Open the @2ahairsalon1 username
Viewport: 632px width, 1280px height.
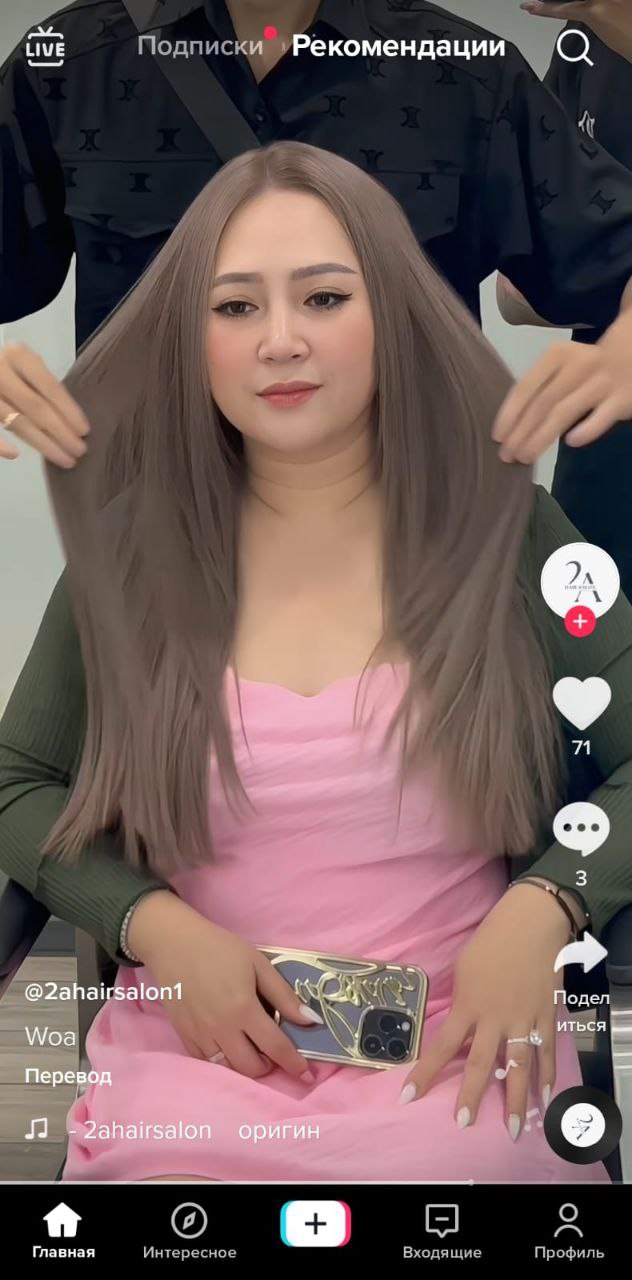tap(104, 992)
